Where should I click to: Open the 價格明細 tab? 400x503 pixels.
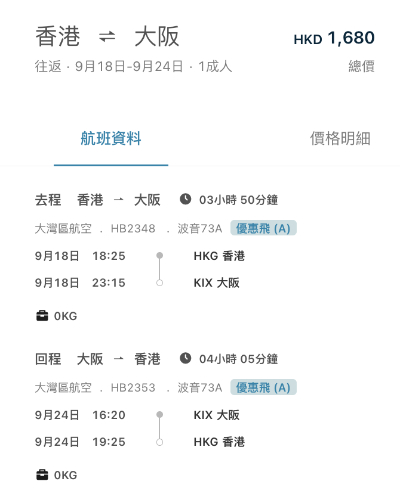pos(340,138)
